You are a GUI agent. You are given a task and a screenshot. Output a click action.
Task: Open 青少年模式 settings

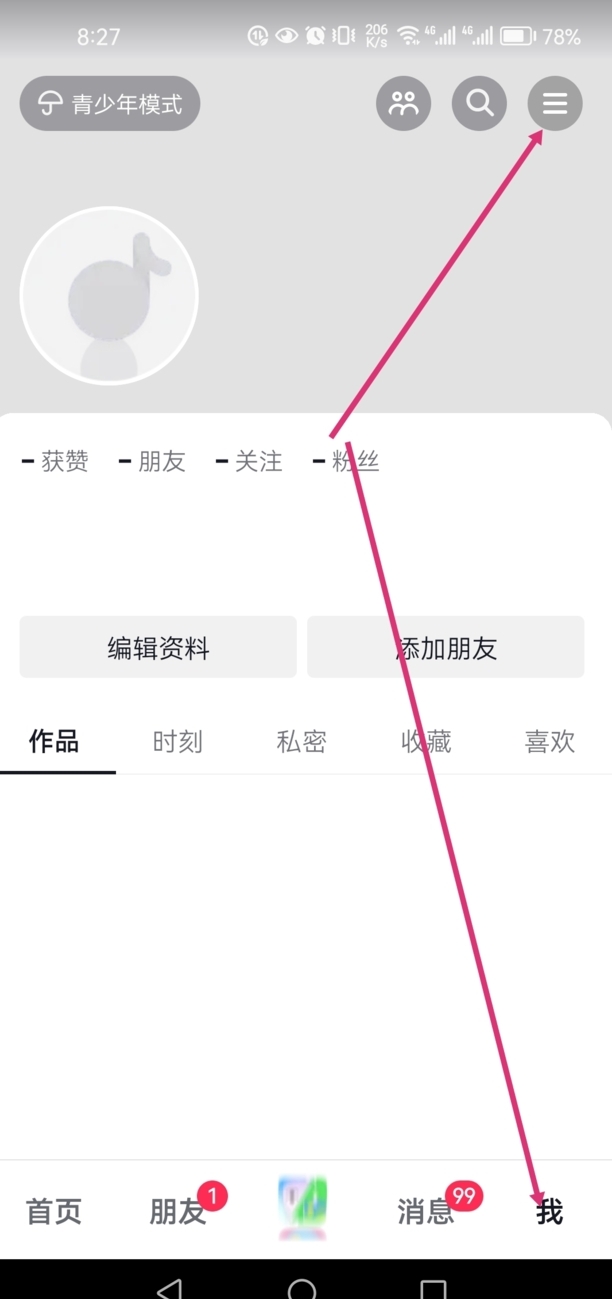pyautogui.click(x=110, y=104)
